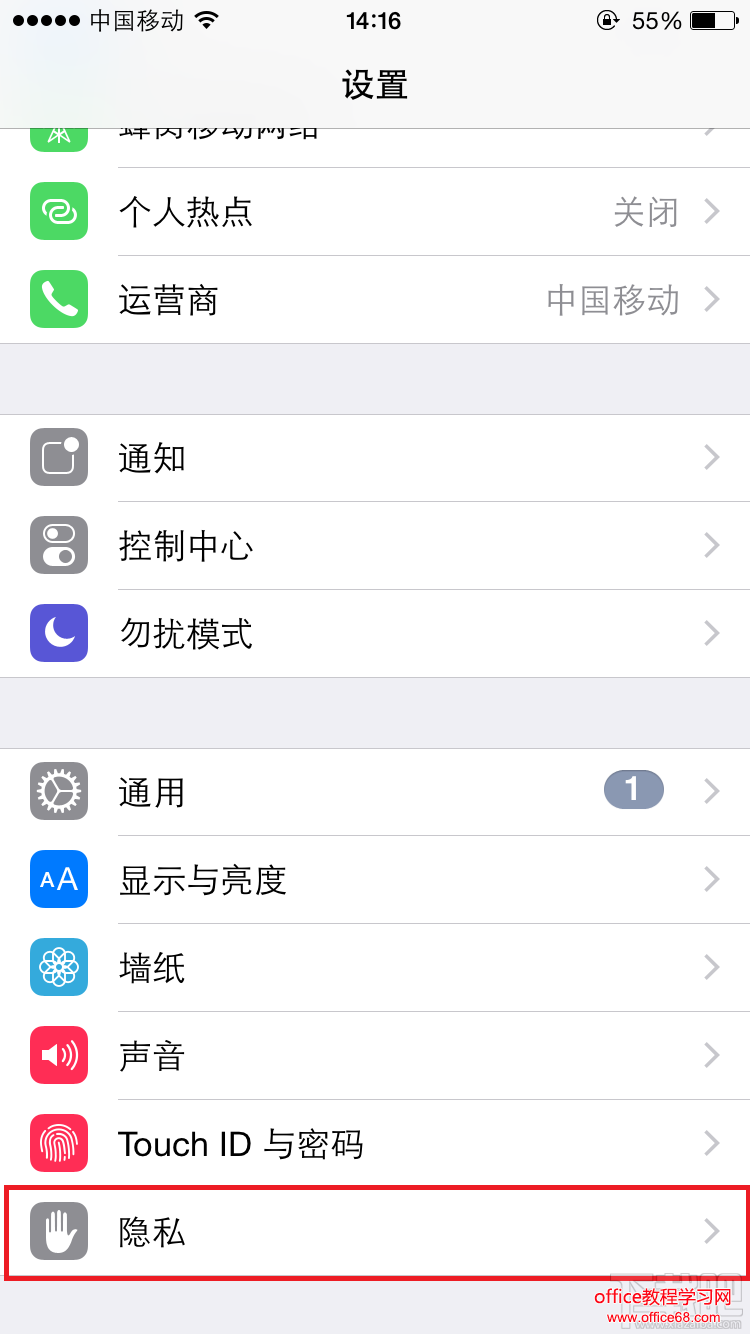This screenshot has width=750, height=1334.
Task: Open 运营商 carrier settings
Action: pos(375,300)
